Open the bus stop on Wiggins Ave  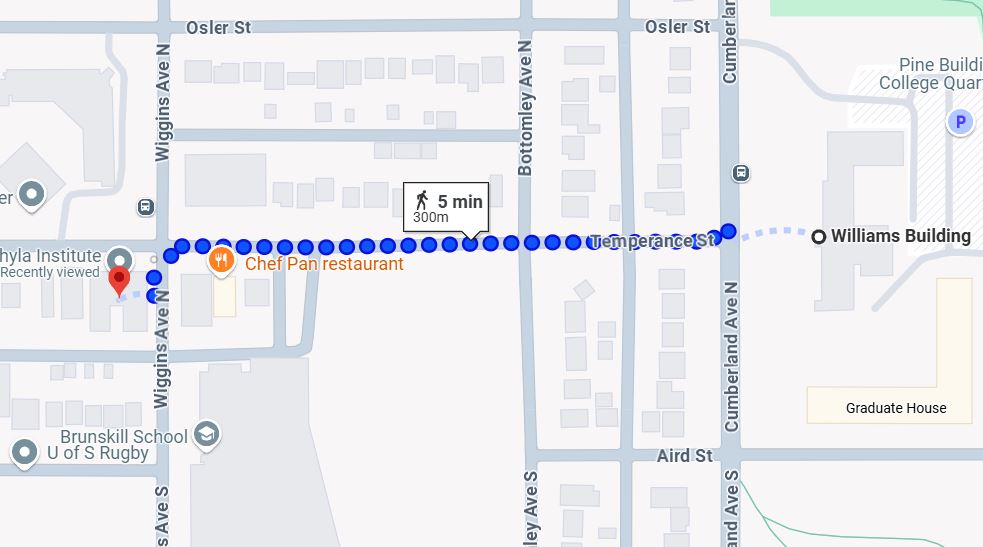click(146, 207)
